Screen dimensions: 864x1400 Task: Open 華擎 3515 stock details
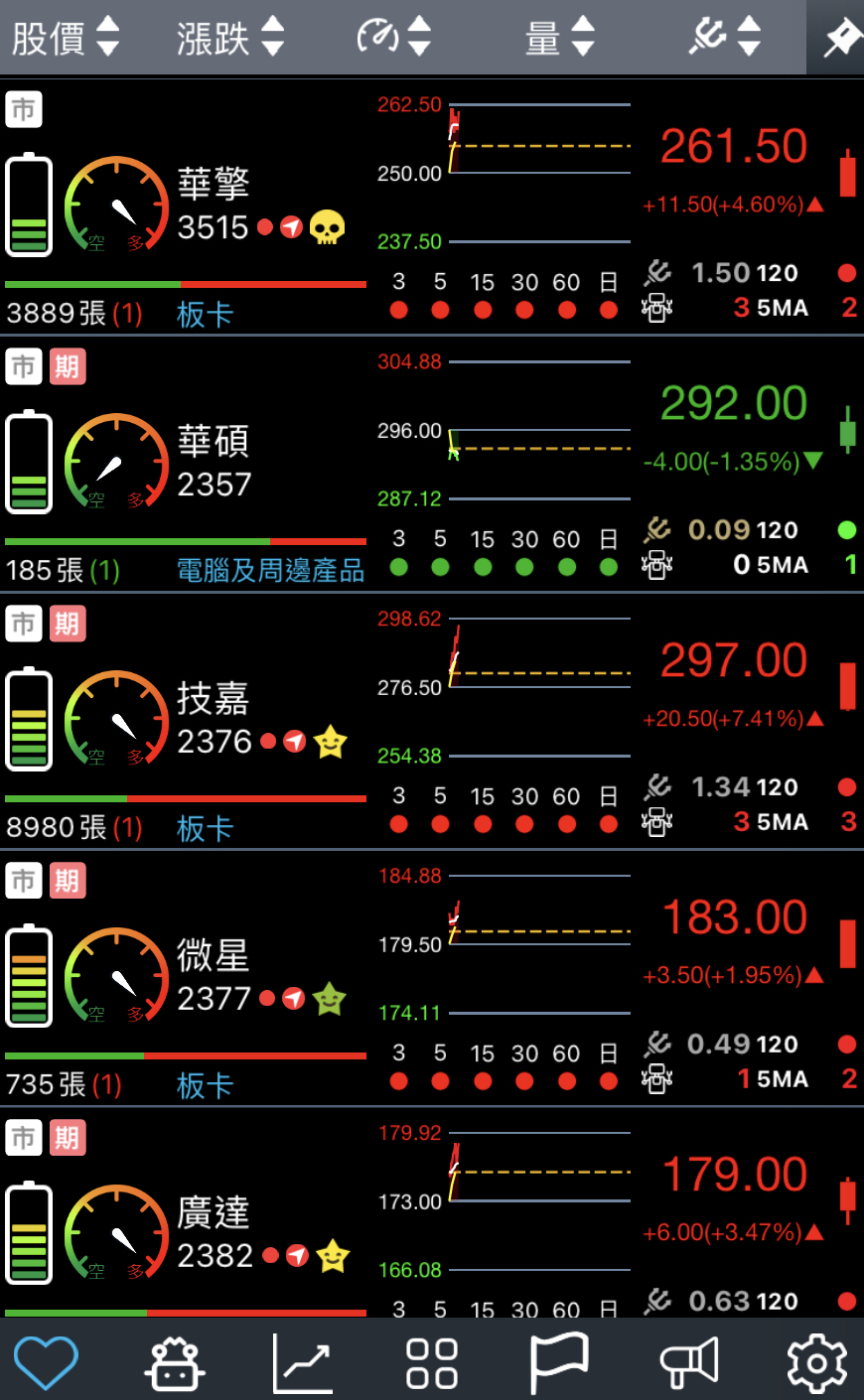[432, 207]
